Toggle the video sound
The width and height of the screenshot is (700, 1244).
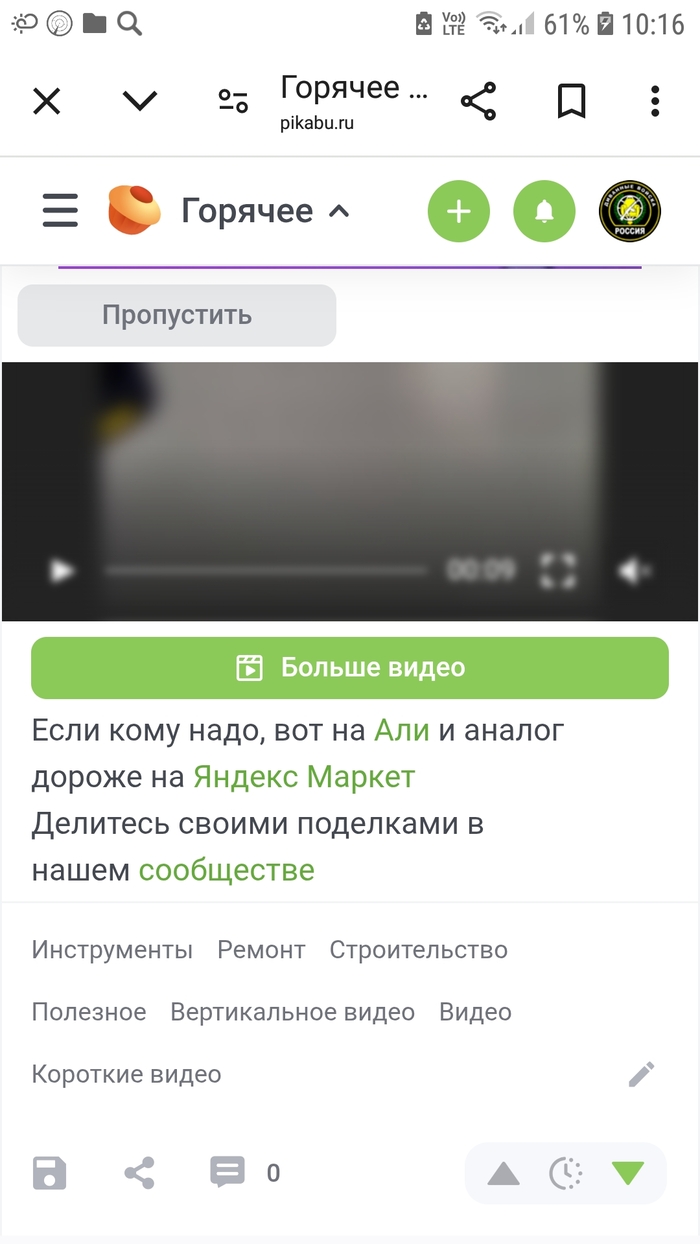click(632, 571)
